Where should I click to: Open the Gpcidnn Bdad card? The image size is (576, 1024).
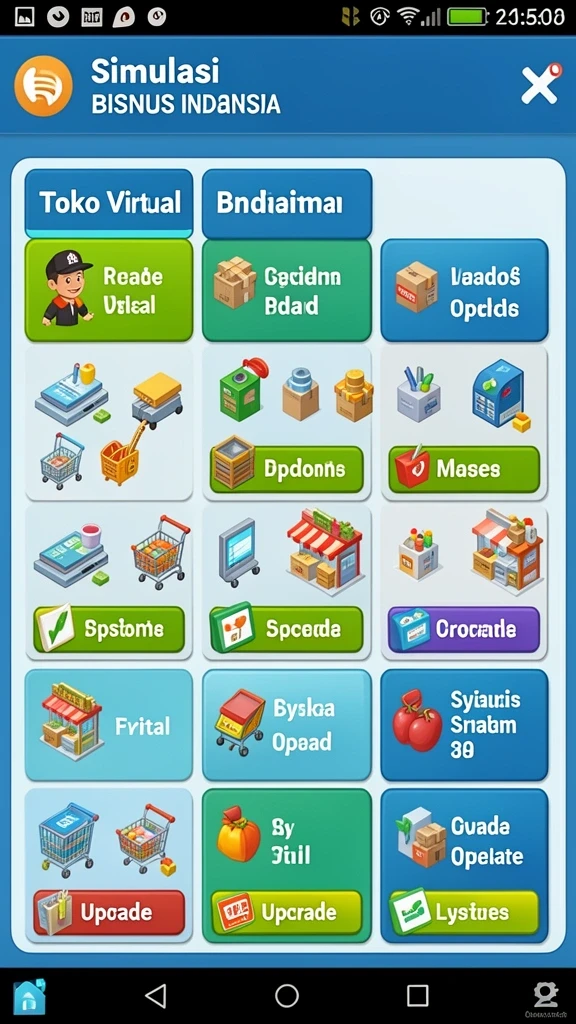tap(287, 291)
